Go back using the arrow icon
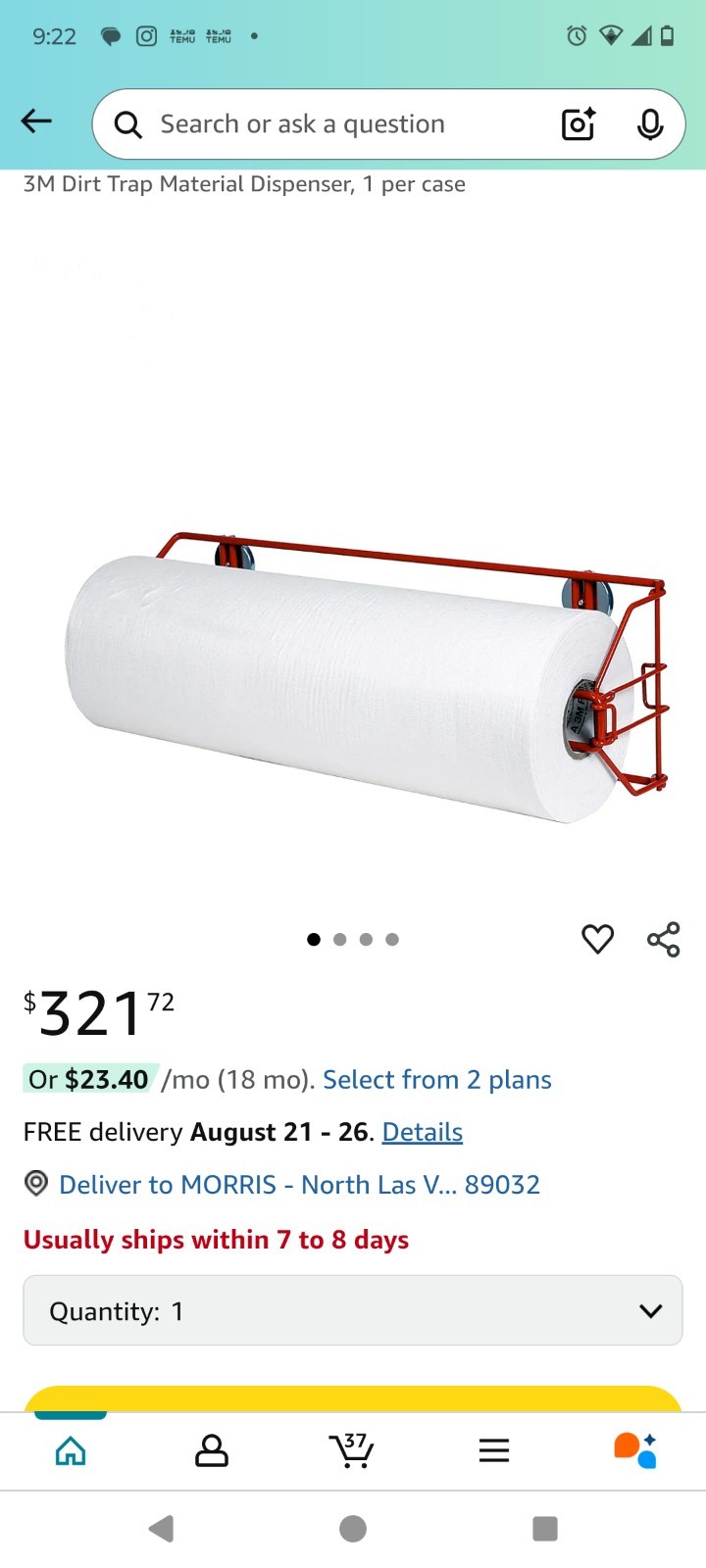This screenshot has width=706, height=1568. (x=36, y=122)
